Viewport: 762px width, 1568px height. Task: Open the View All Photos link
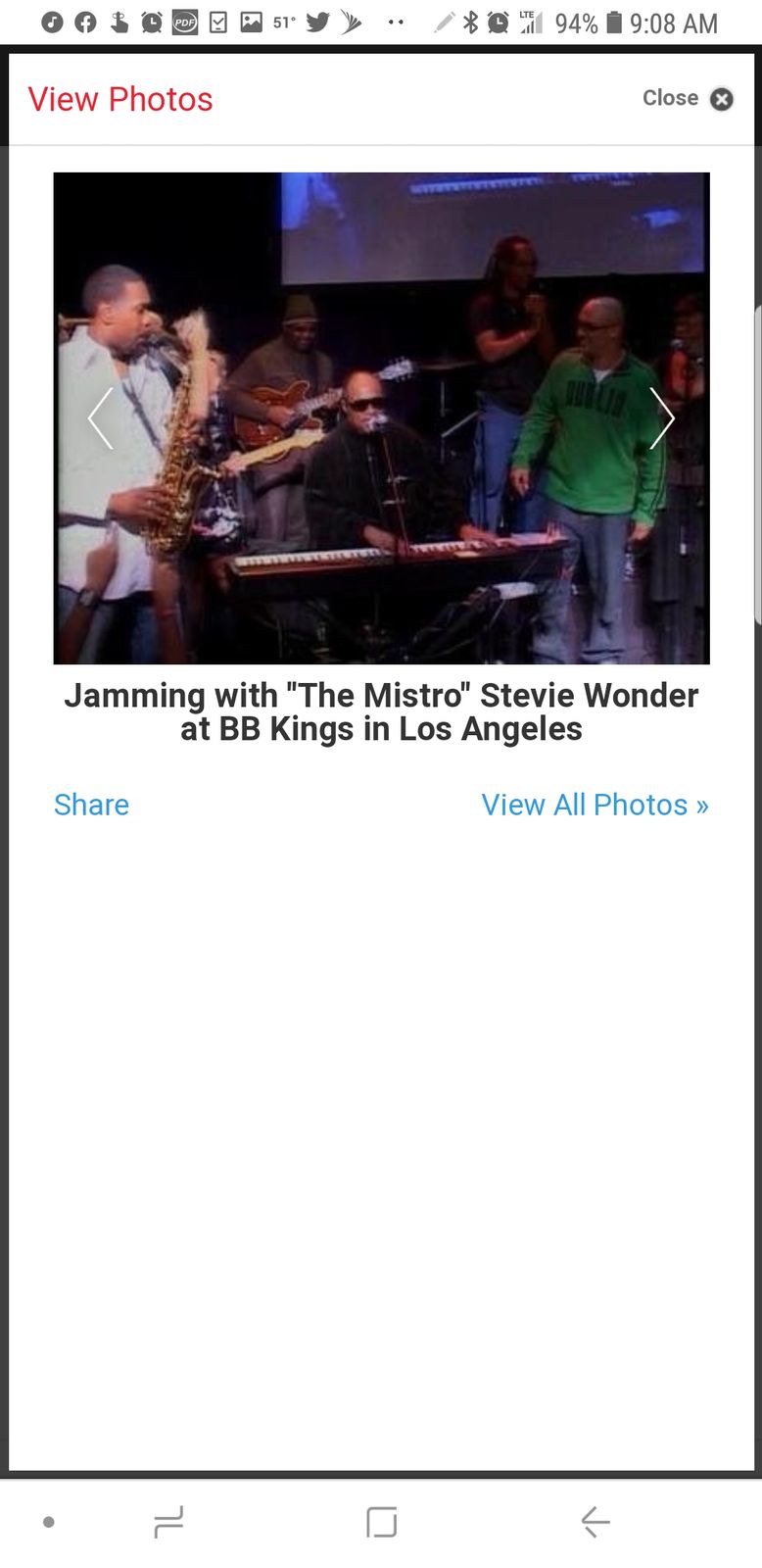595,805
